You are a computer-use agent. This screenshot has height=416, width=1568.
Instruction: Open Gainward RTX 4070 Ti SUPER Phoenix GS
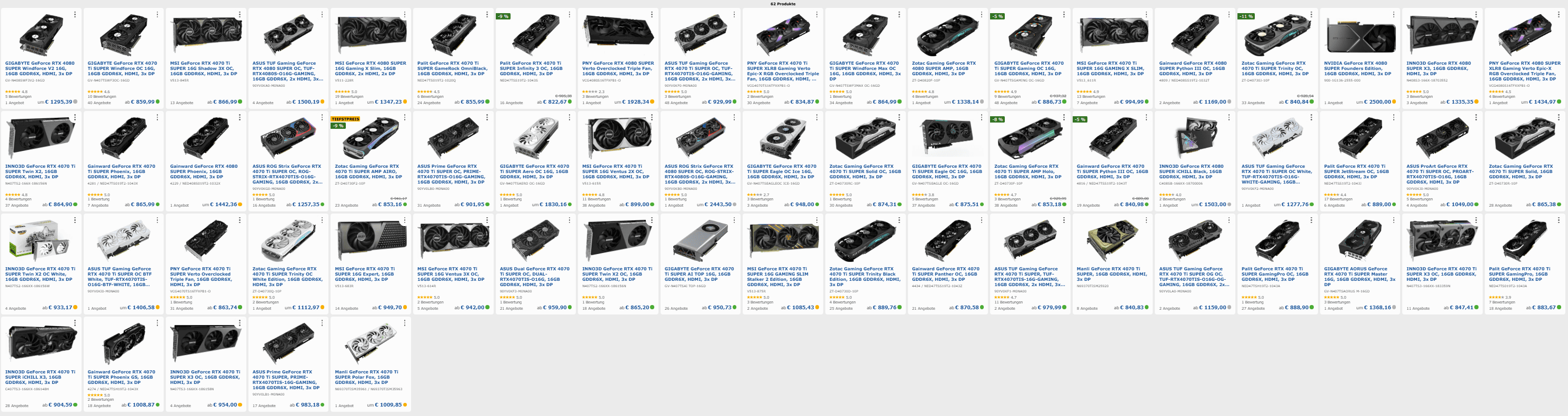click(122, 377)
